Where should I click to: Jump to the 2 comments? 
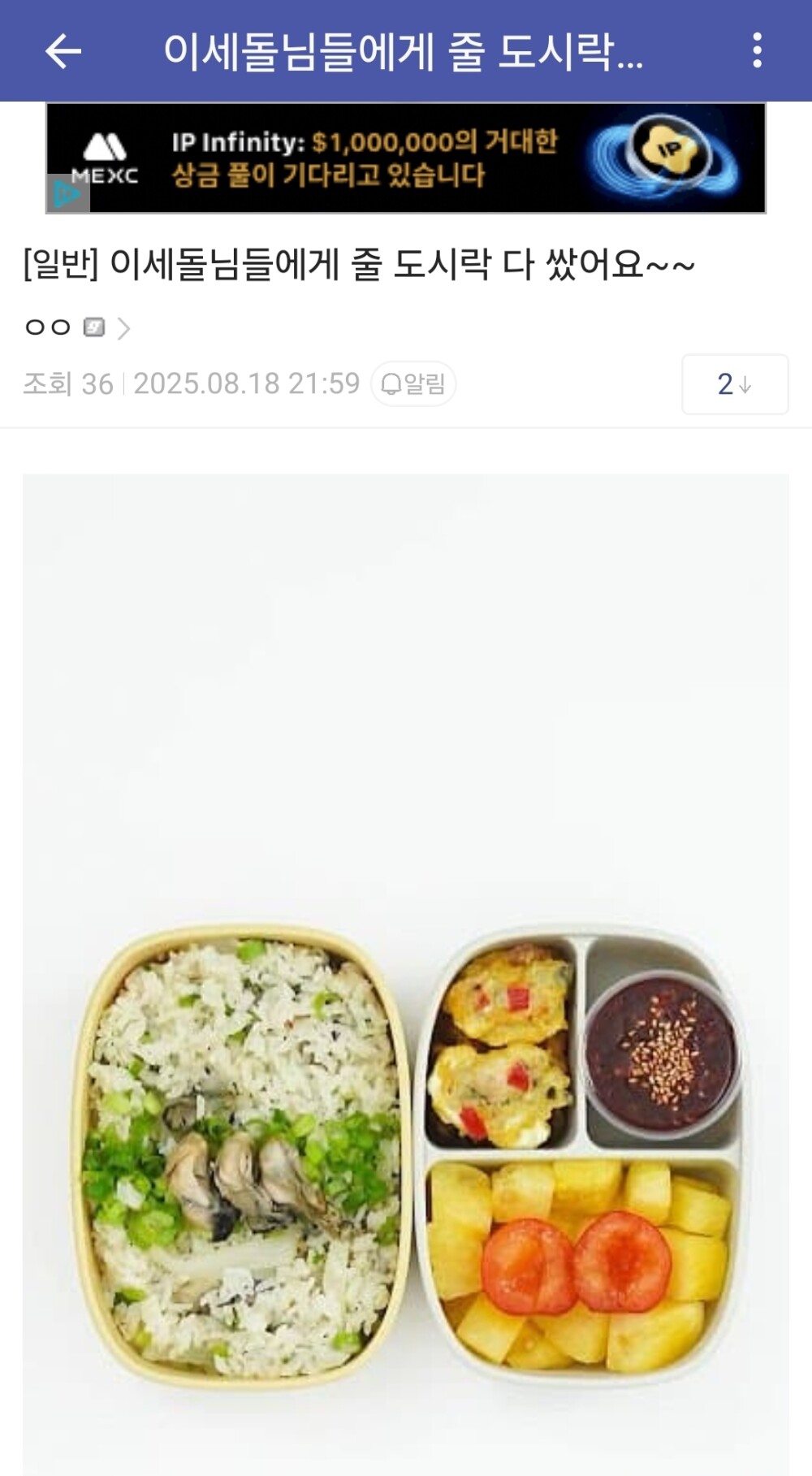coord(734,384)
